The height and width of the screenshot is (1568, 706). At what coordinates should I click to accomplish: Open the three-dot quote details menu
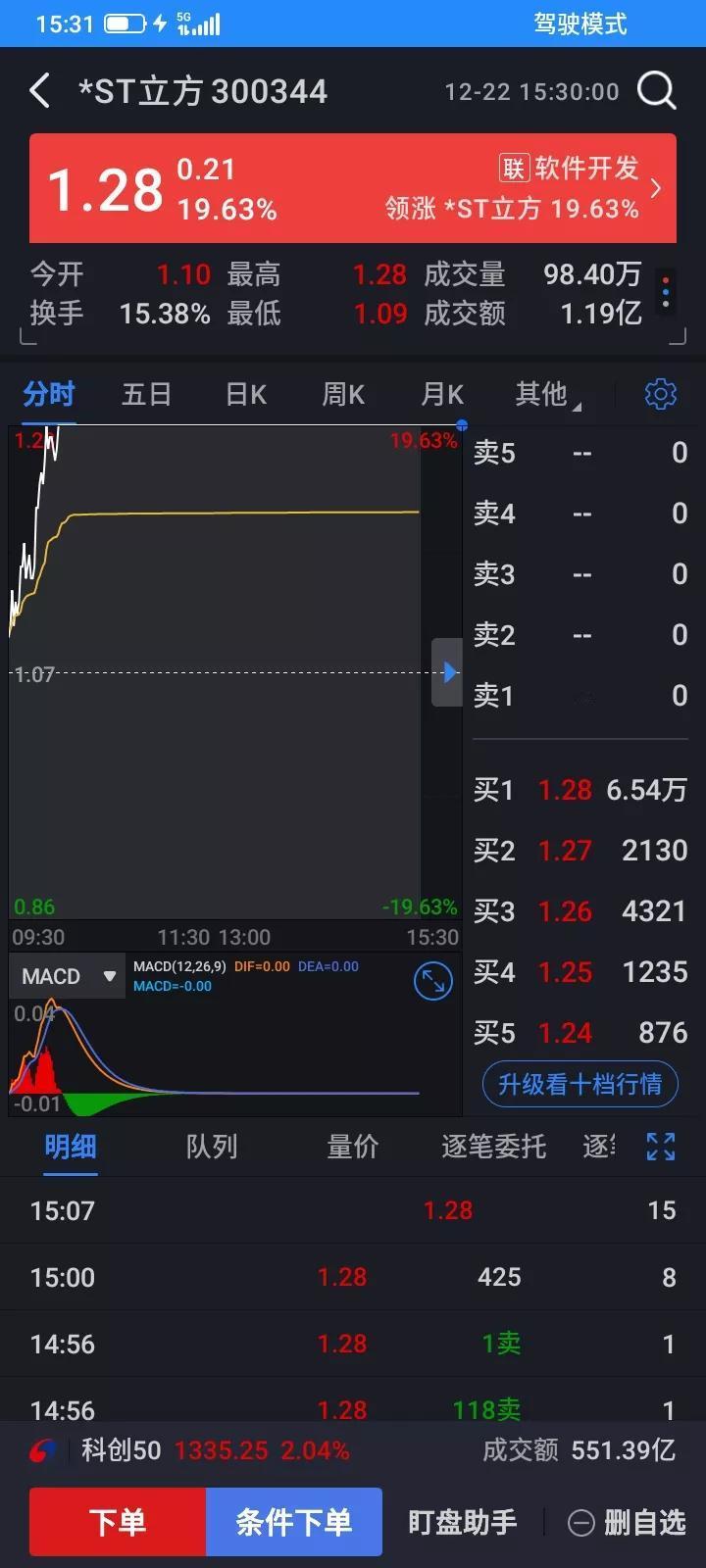666,292
